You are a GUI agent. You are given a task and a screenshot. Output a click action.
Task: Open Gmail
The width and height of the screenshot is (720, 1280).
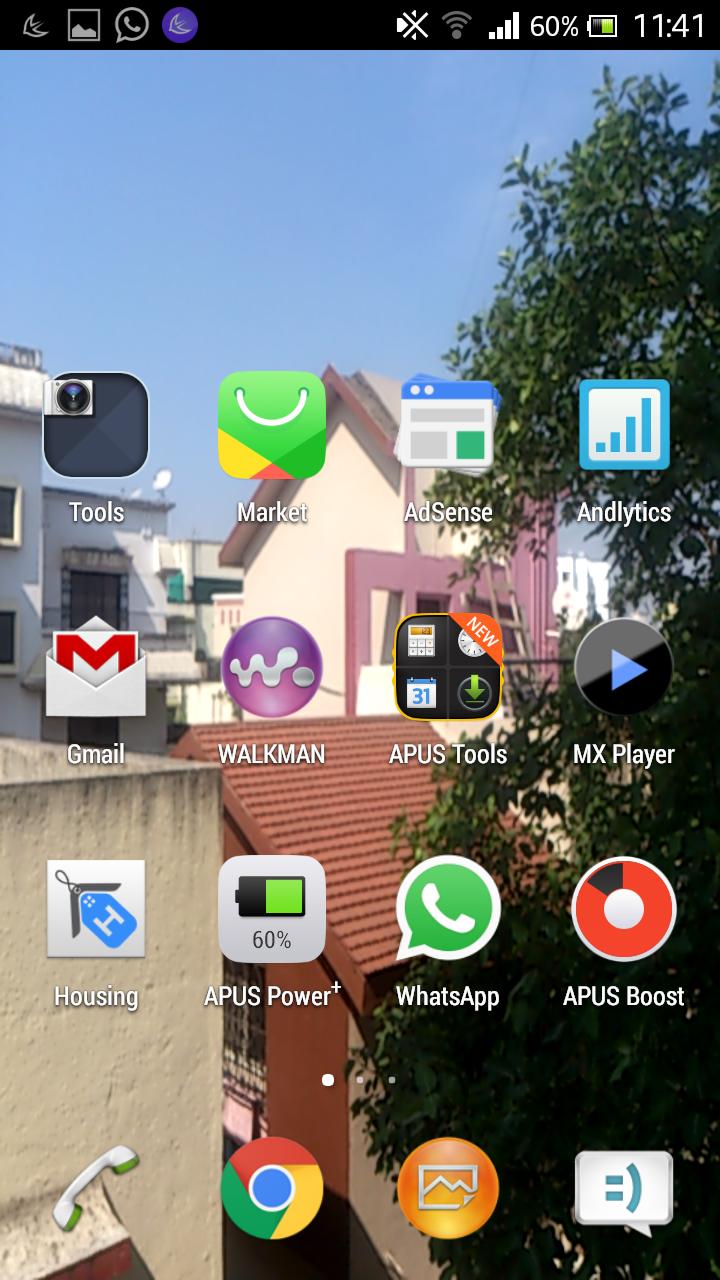click(96, 667)
